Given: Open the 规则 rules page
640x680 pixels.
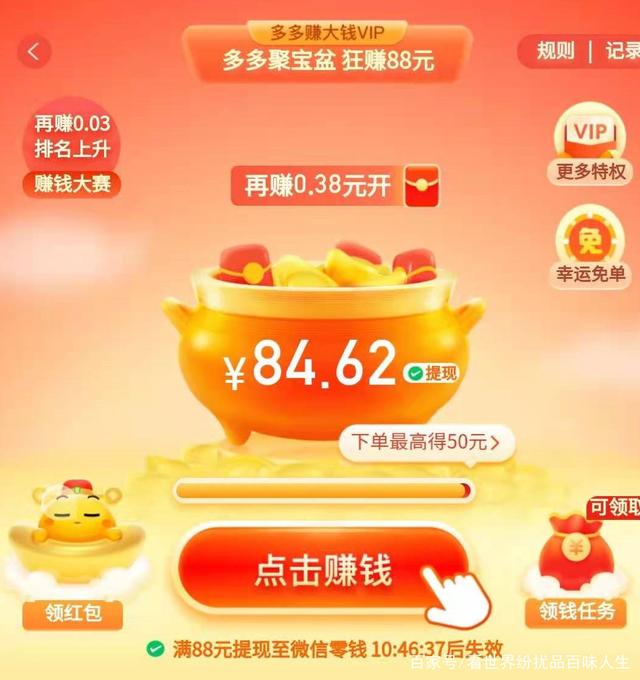Looking at the screenshot, I should tap(555, 51).
